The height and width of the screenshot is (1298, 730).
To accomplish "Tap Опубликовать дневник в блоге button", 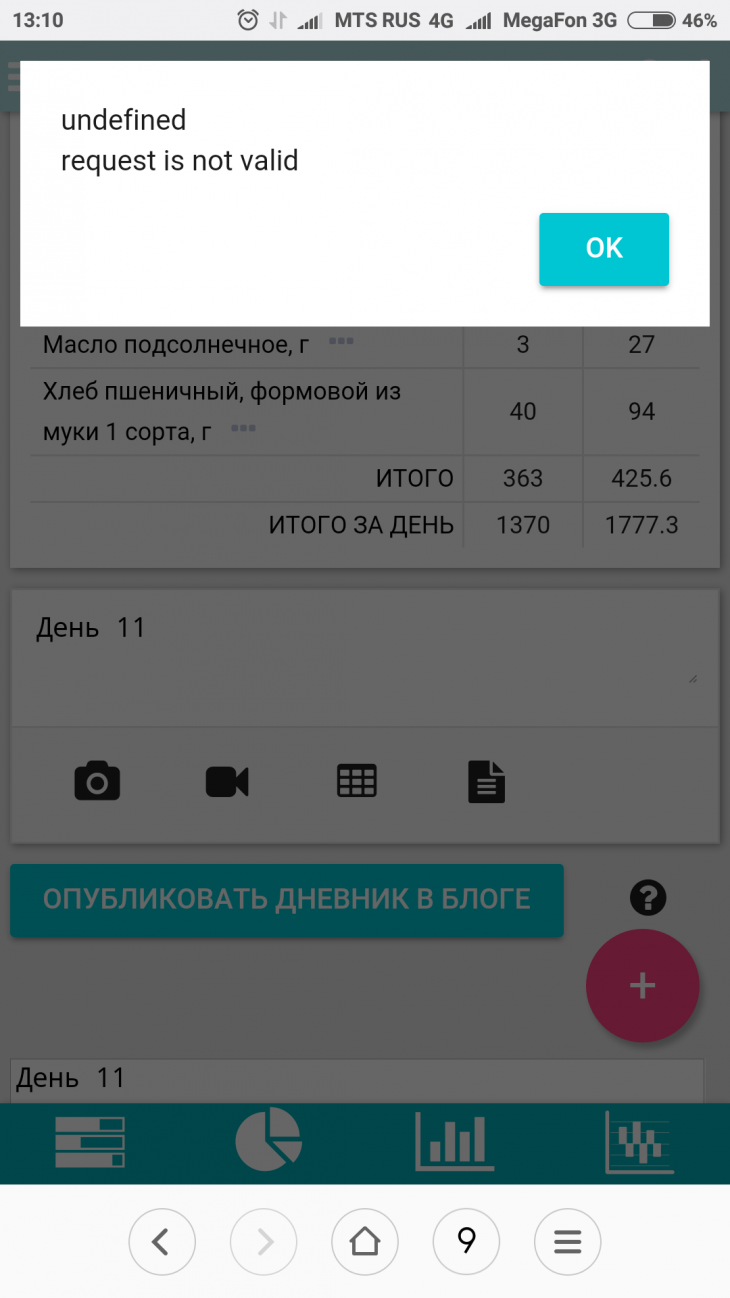I will (x=287, y=900).
